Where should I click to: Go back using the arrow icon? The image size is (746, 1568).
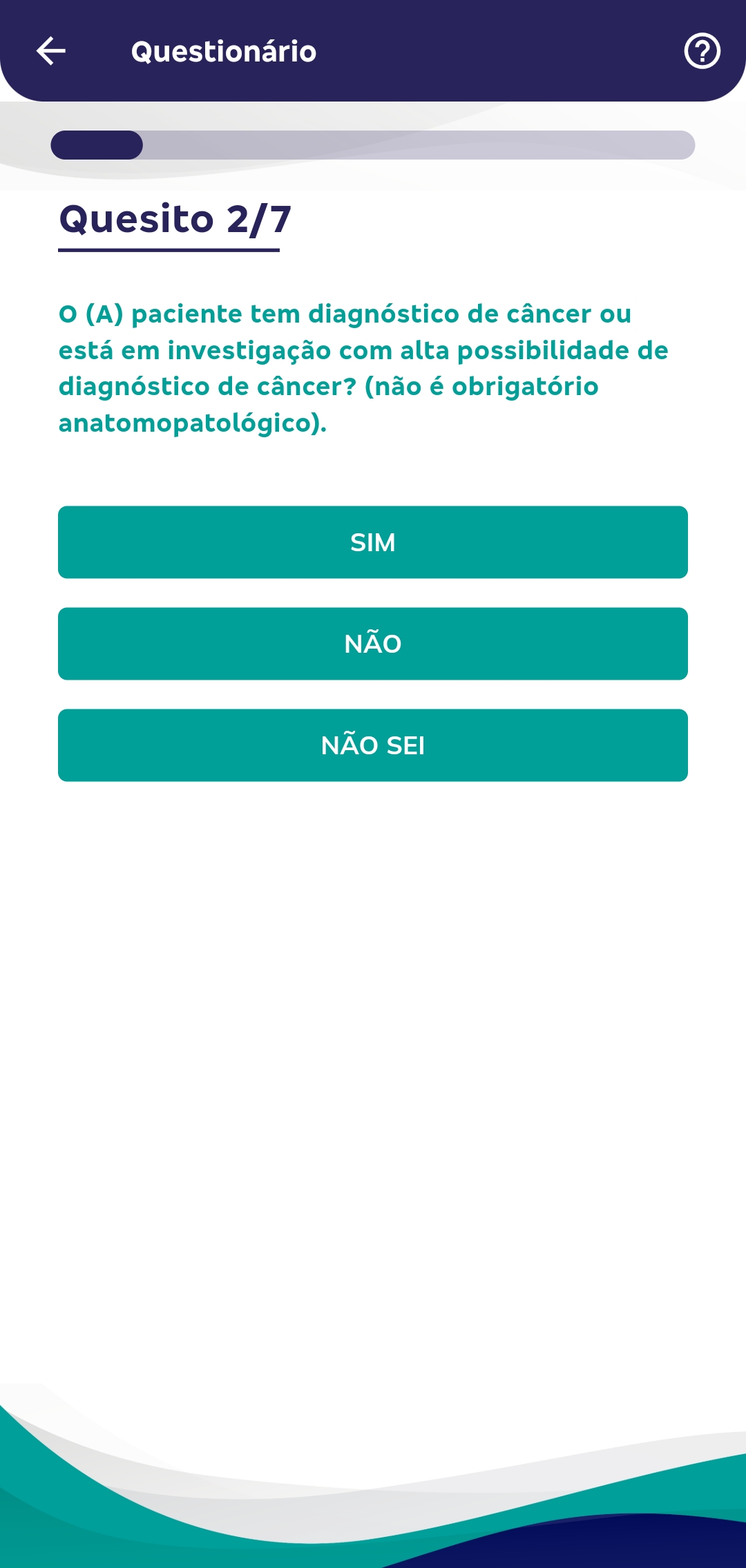[x=50, y=51]
